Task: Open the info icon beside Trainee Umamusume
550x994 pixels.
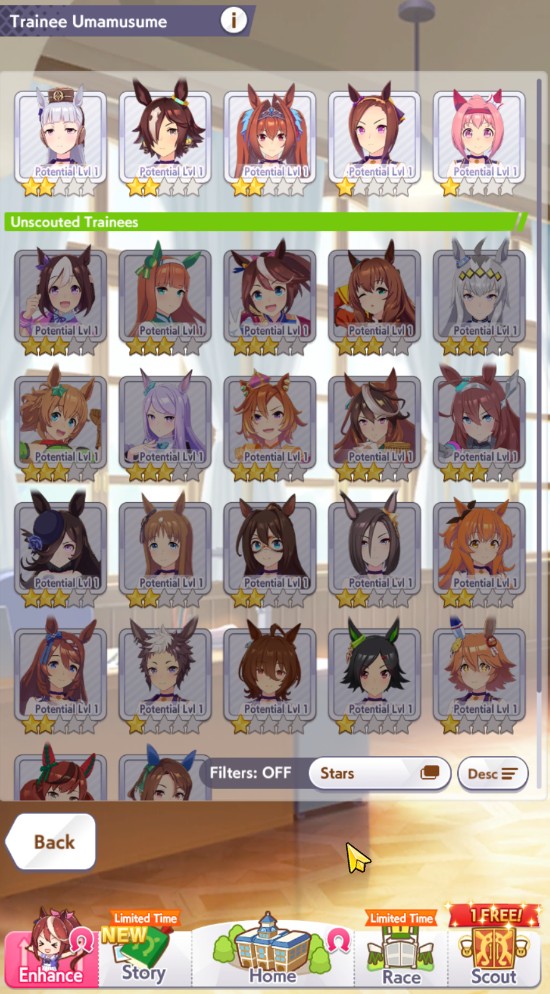Action: 233,21
